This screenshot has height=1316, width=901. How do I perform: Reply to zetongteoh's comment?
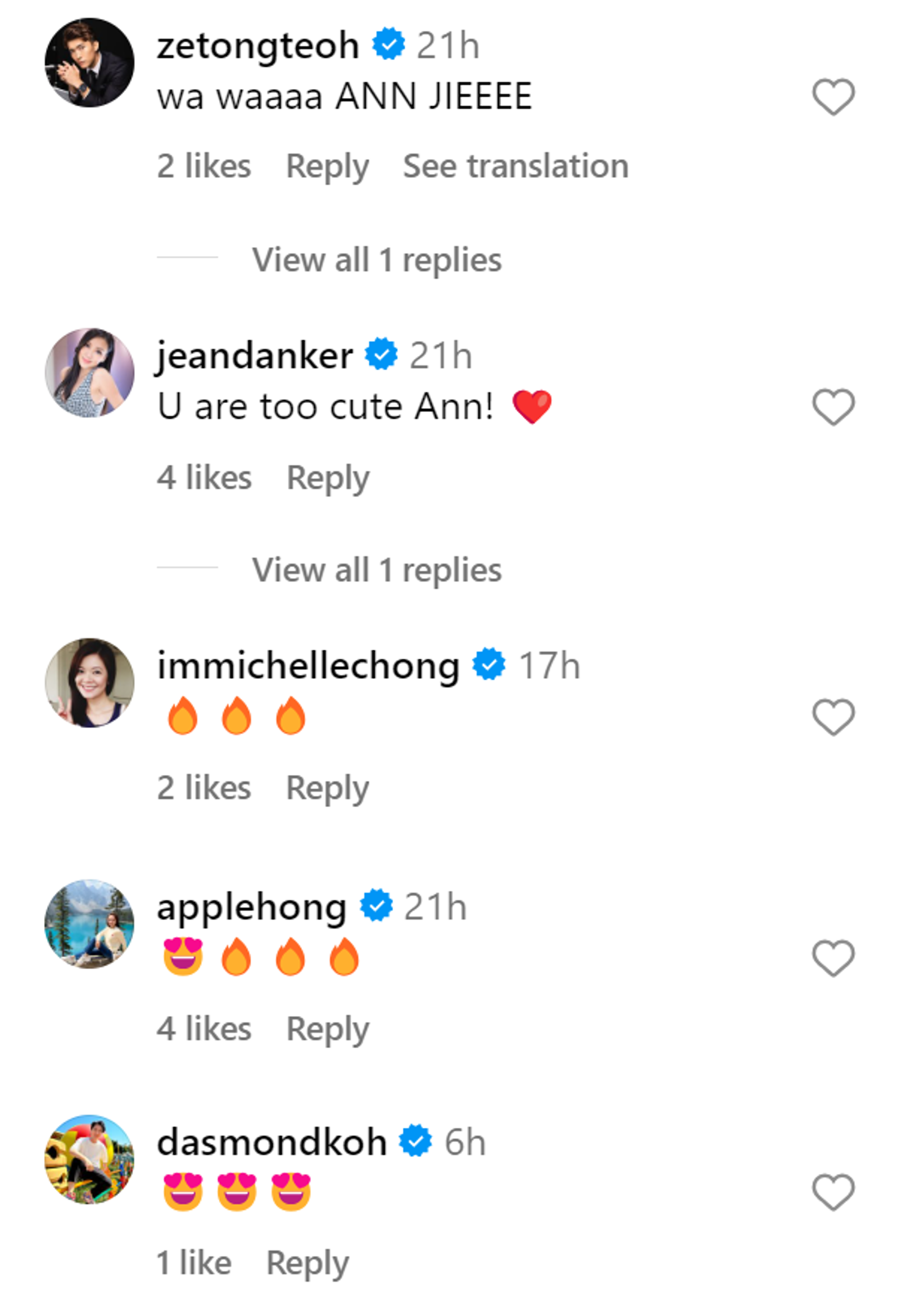[x=327, y=166]
